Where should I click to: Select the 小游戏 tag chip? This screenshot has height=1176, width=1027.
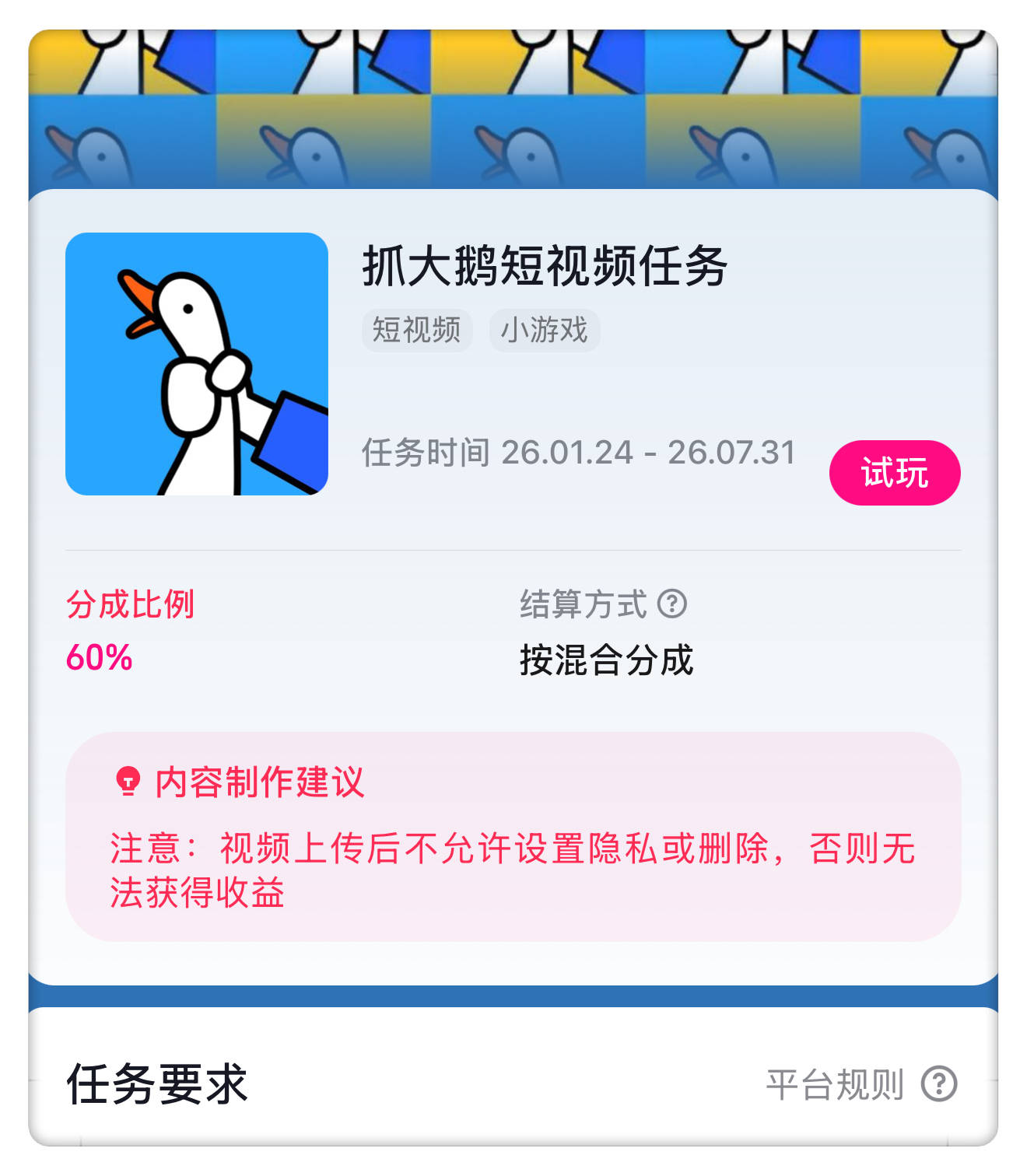544,330
